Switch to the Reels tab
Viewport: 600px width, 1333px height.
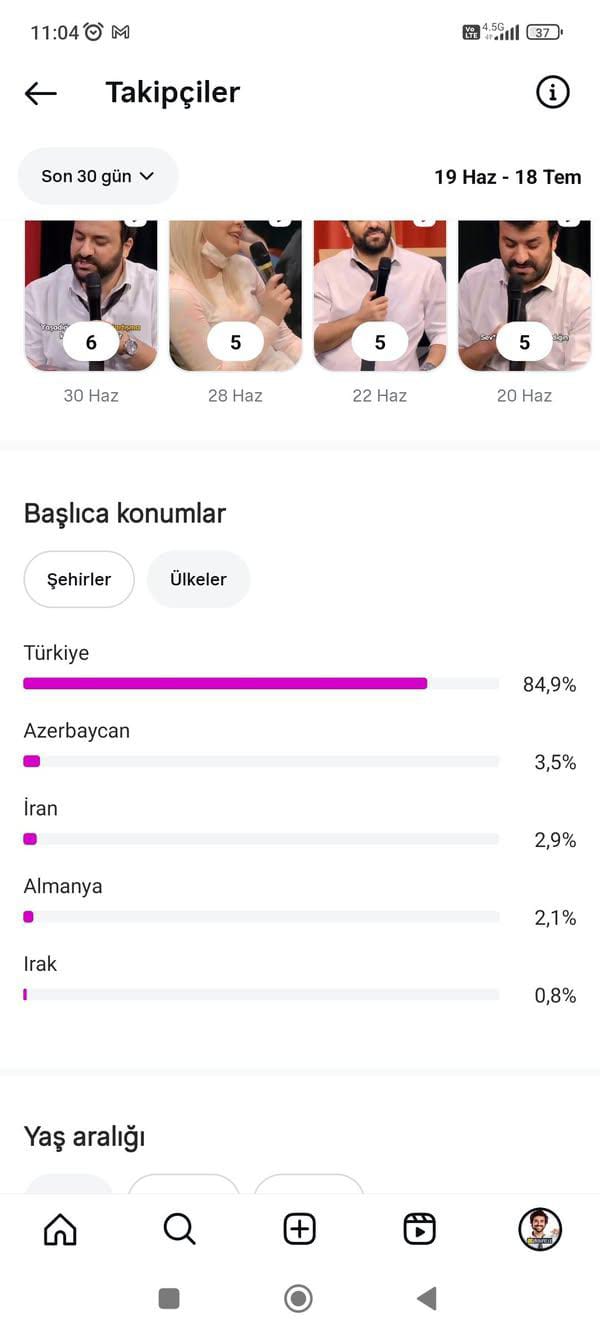tap(420, 1229)
